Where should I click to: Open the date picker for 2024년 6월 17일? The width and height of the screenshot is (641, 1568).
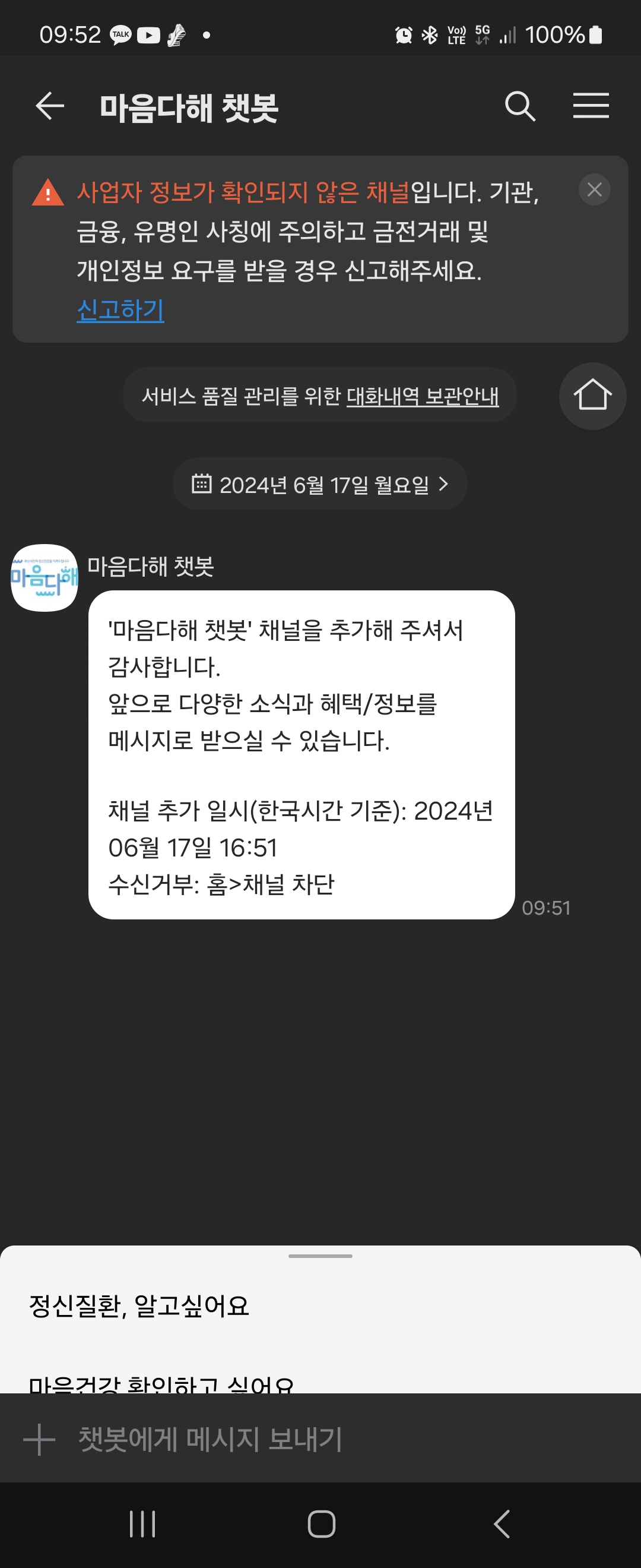[x=320, y=485]
